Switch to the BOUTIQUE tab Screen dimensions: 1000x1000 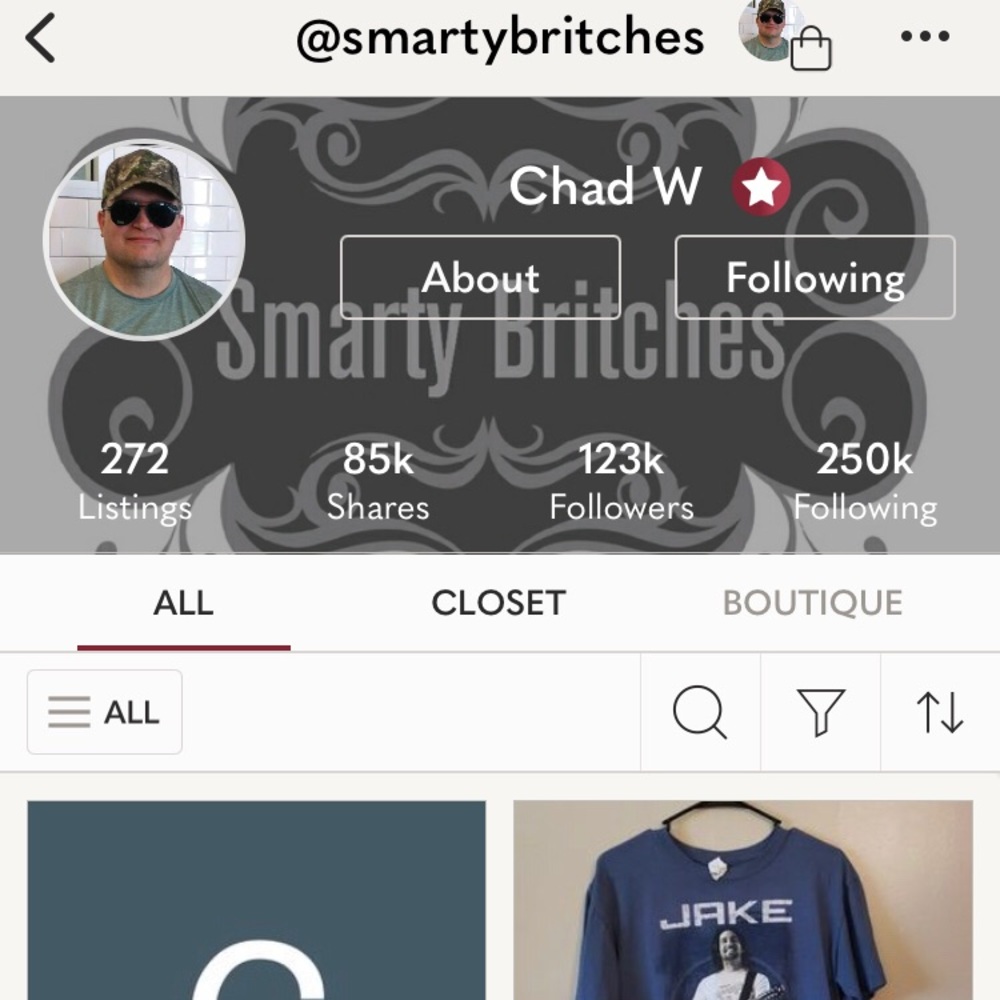tap(812, 603)
